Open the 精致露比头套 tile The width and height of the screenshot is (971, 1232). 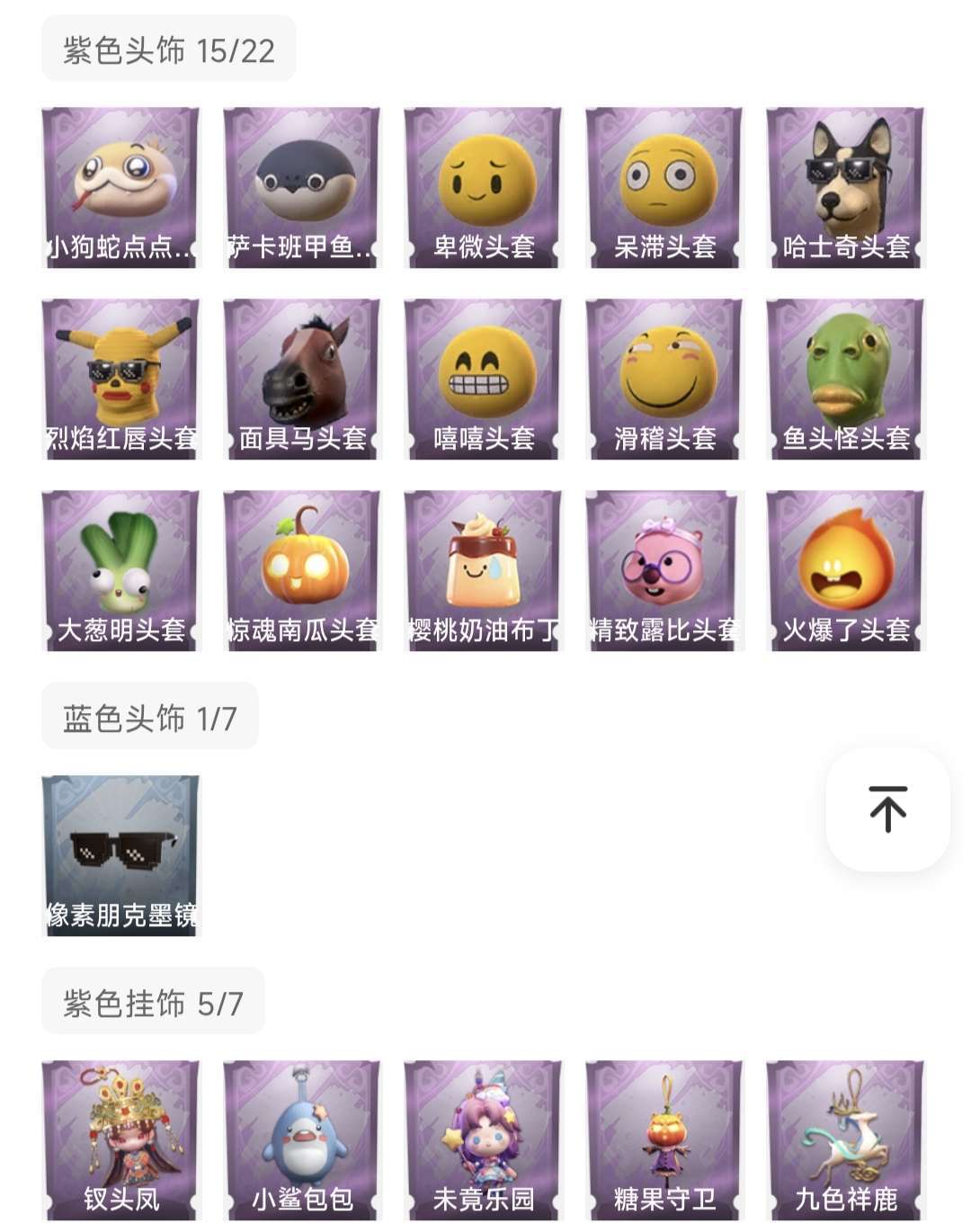[x=664, y=571]
